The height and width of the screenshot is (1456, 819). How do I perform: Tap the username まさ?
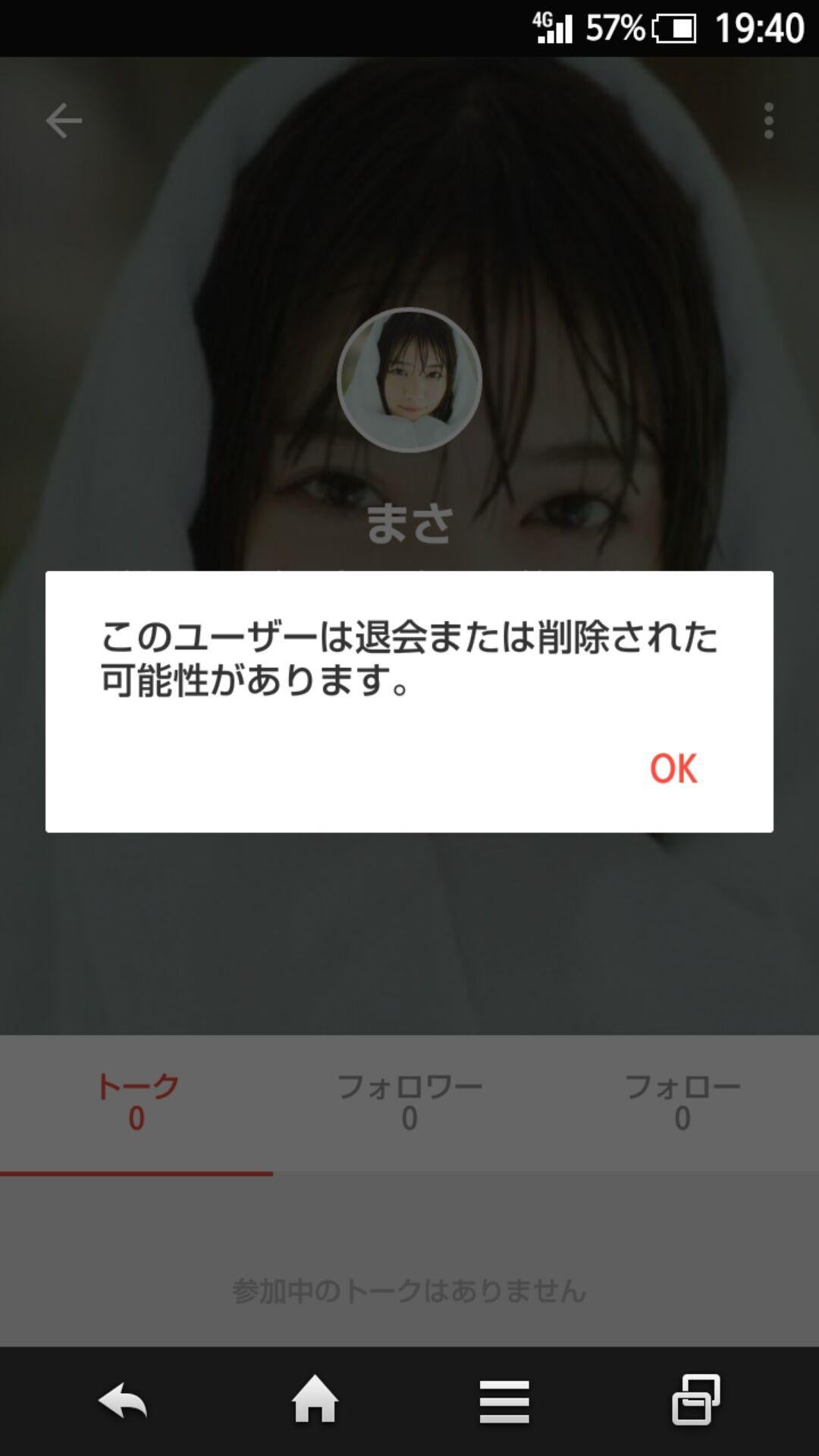[409, 523]
